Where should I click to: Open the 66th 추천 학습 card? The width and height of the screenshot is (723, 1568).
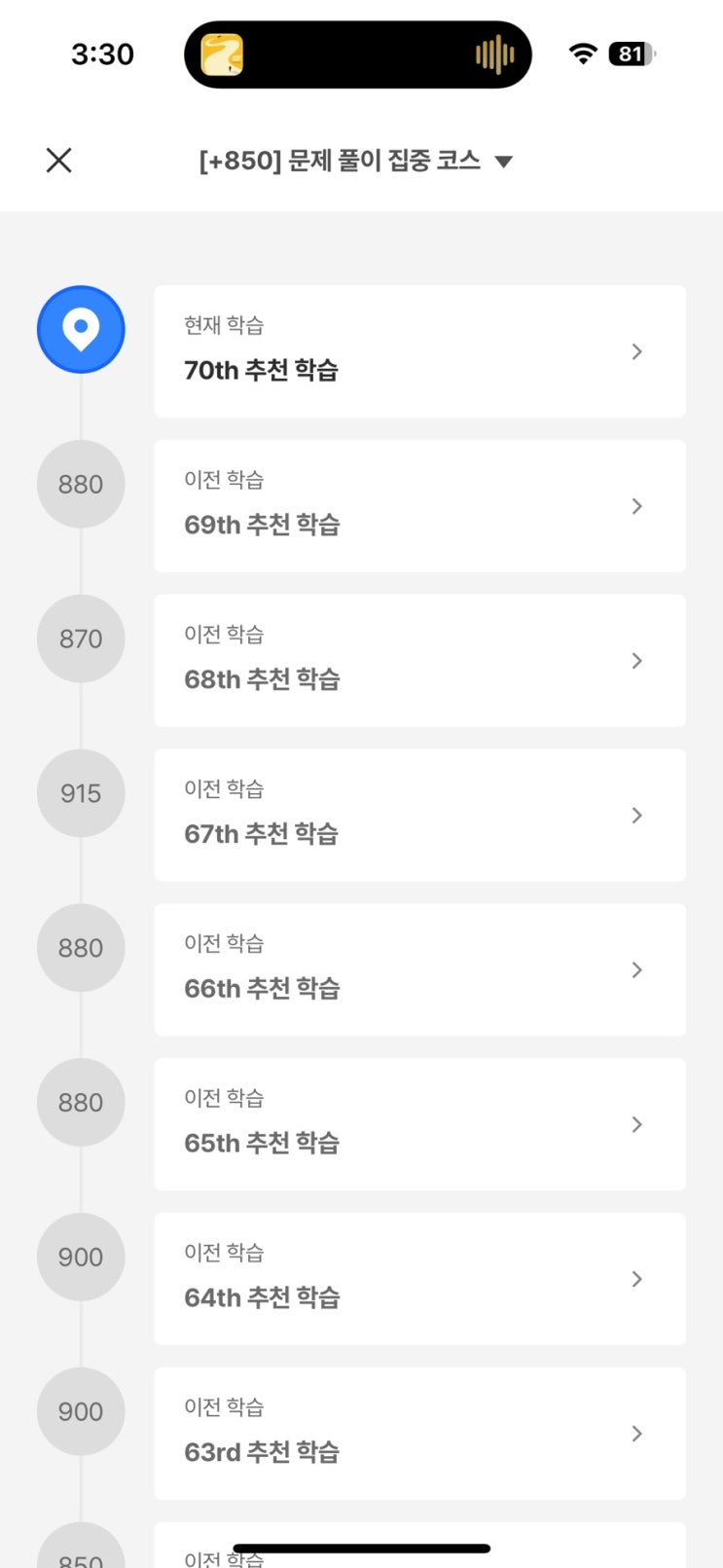click(419, 970)
